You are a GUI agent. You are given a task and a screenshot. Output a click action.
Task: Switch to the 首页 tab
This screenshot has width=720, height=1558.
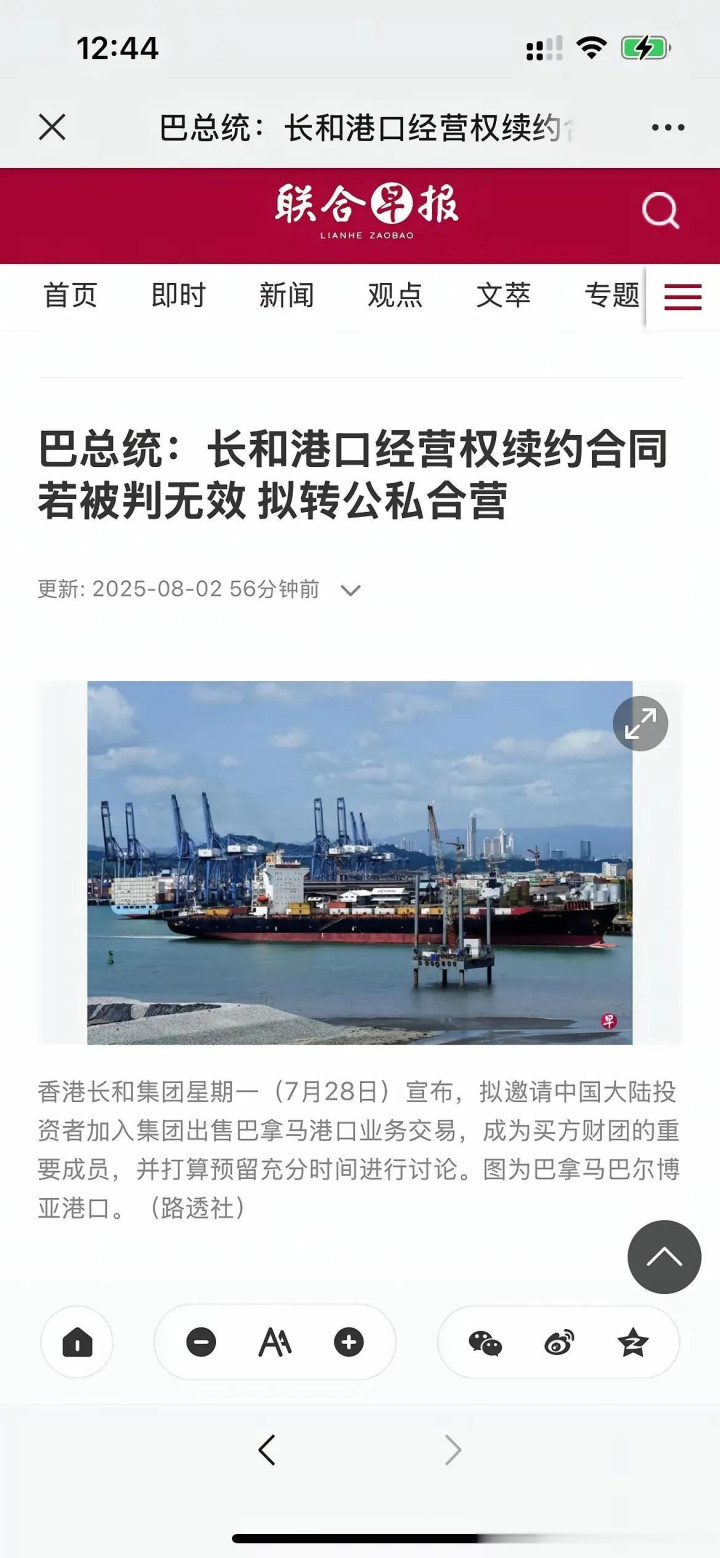70,295
